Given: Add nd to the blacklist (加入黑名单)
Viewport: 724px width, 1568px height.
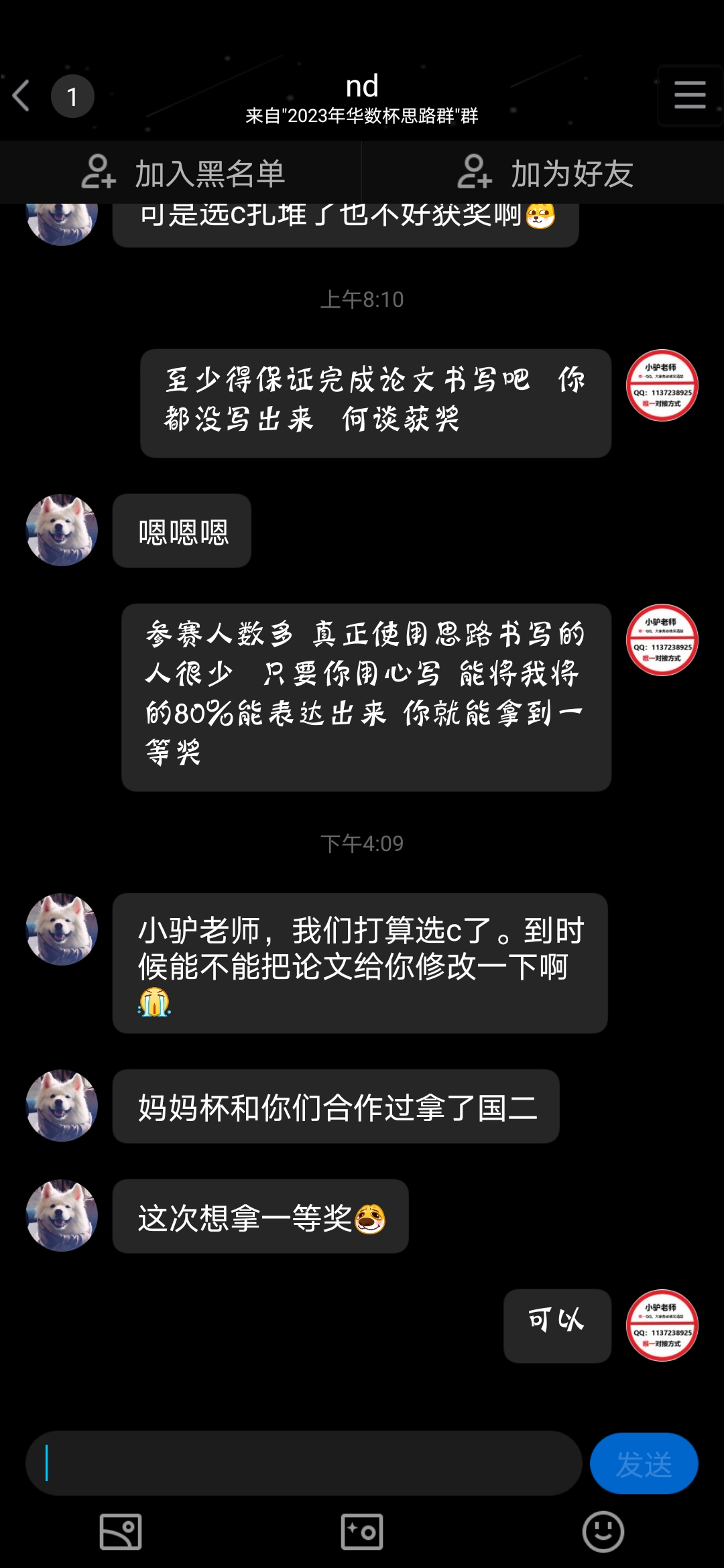Looking at the screenshot, I should (182, 174).
